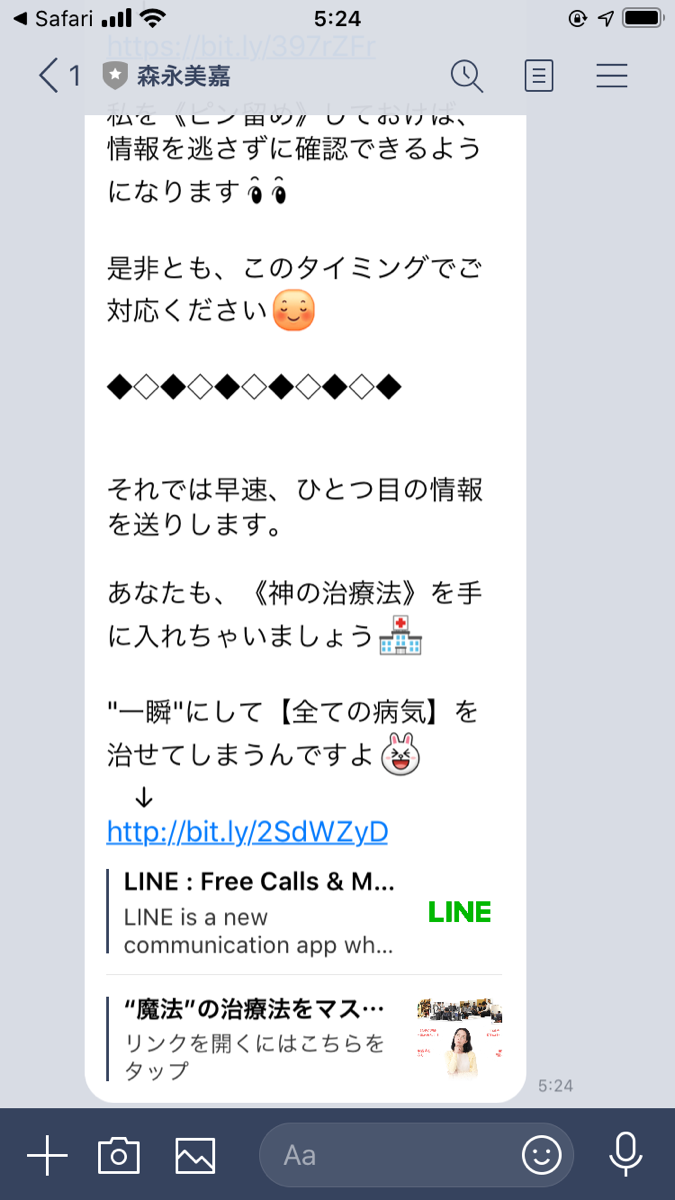Tap the Aa message input field
This screenshot has height=1200, width=675.
point(390,1156)
